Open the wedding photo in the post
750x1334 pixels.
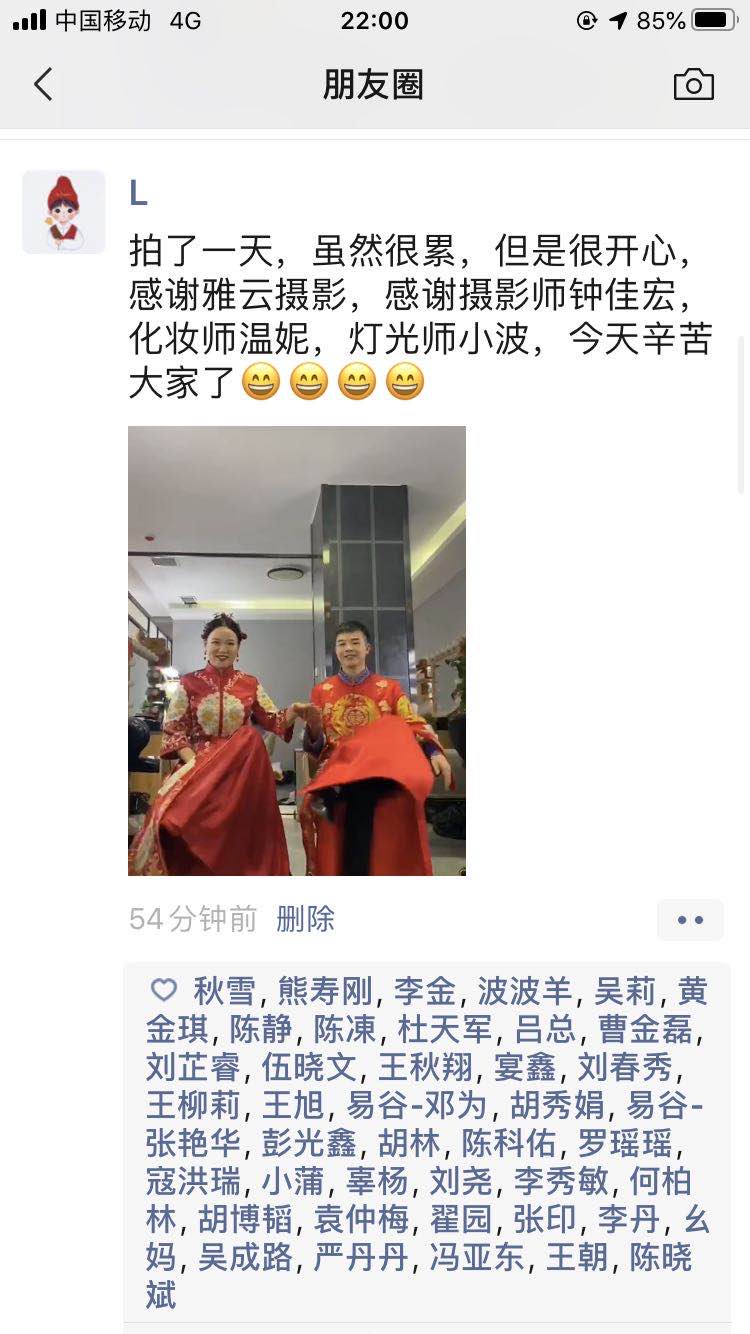tap(297, 650)
